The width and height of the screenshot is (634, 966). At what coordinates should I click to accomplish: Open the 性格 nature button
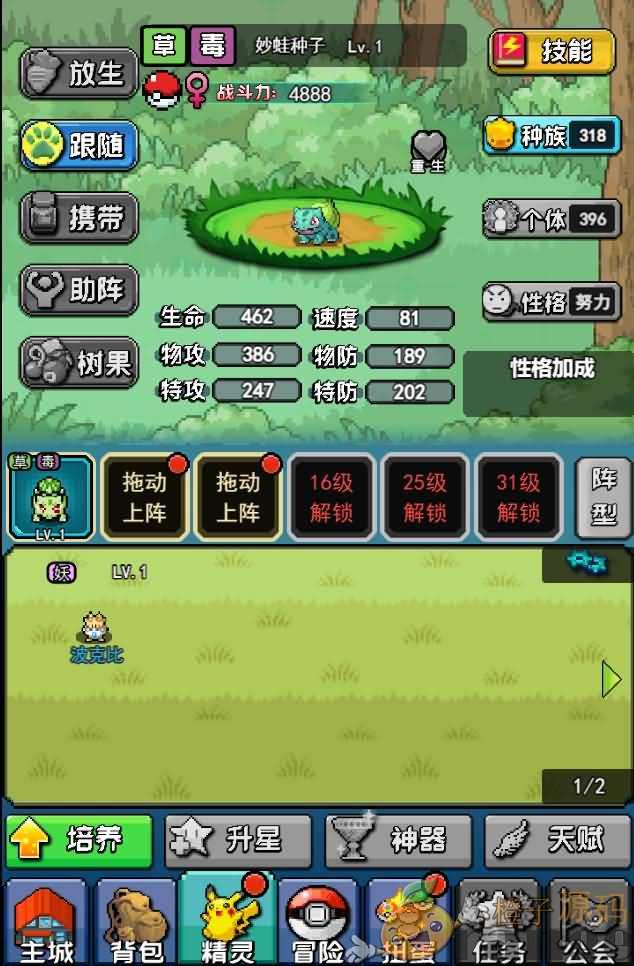coord(550,301)
